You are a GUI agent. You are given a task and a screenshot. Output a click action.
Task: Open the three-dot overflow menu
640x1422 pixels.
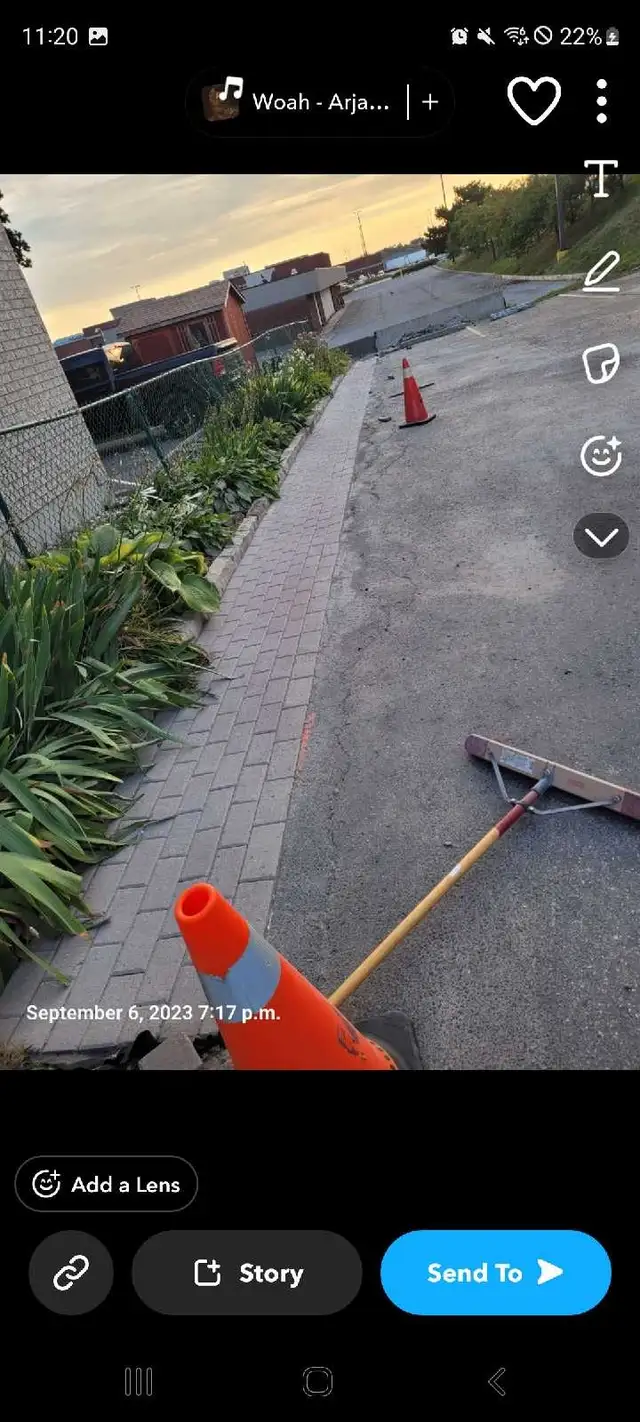point(601,101)
